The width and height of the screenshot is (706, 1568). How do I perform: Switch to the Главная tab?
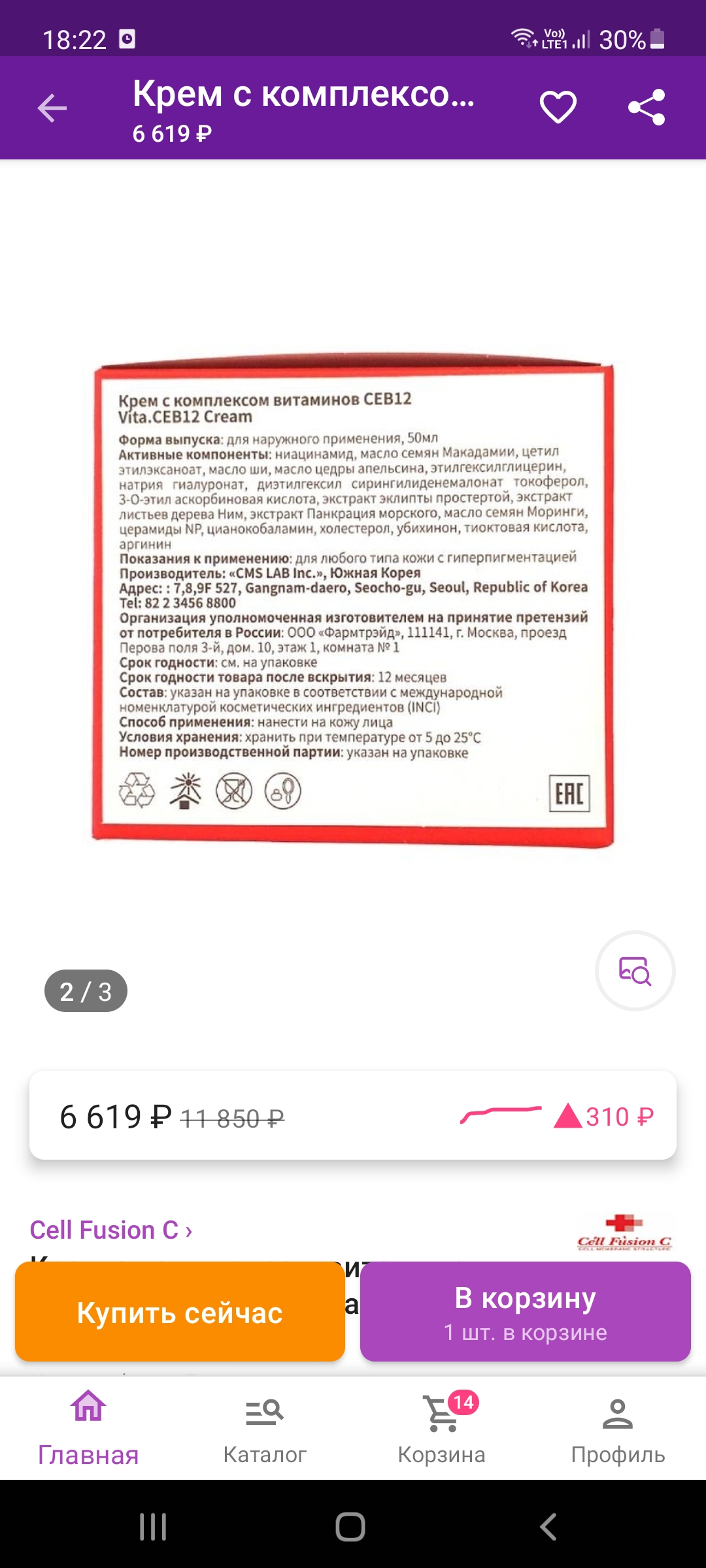[88, 1428]
